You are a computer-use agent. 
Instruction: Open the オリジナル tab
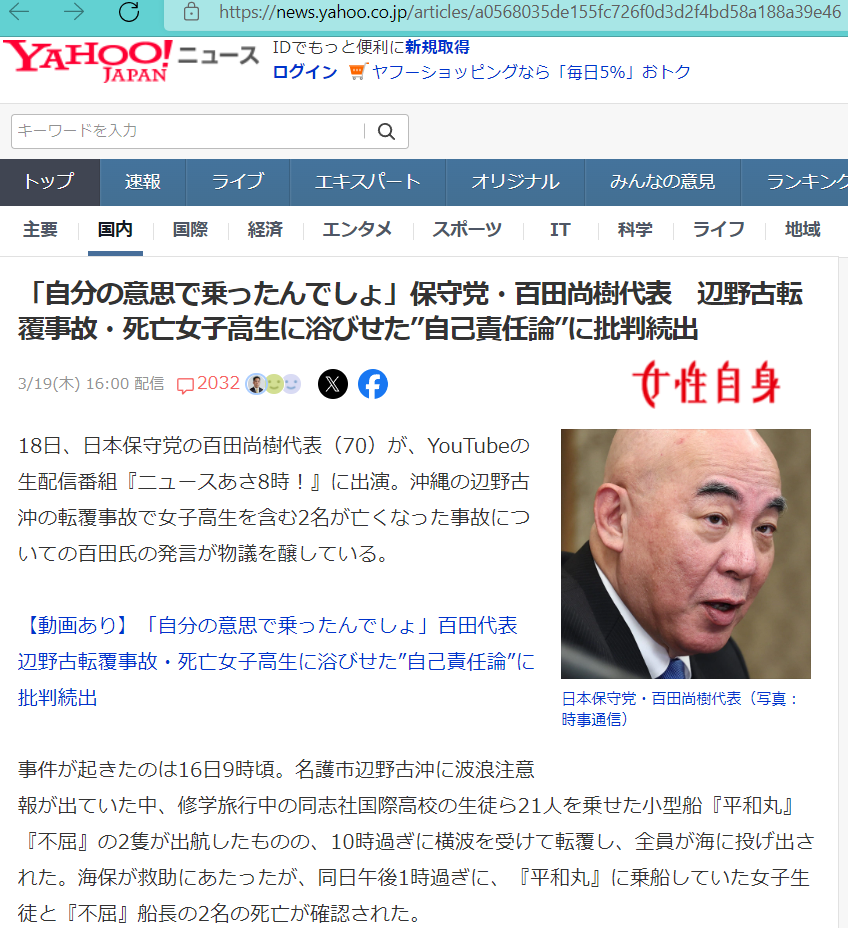515,182
